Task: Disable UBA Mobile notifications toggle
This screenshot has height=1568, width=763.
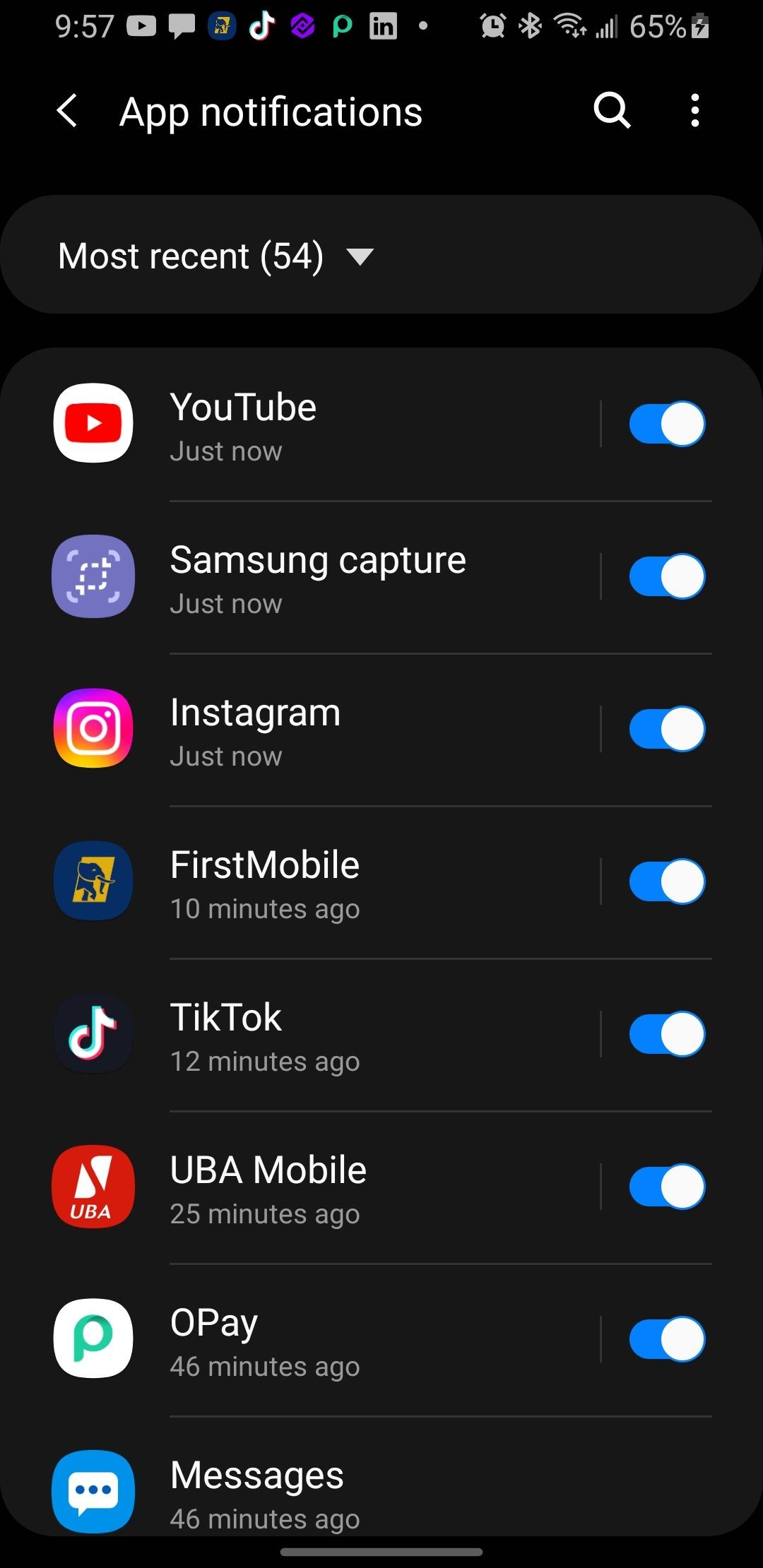Action: pyautogui.click(x=667, y=1187)
